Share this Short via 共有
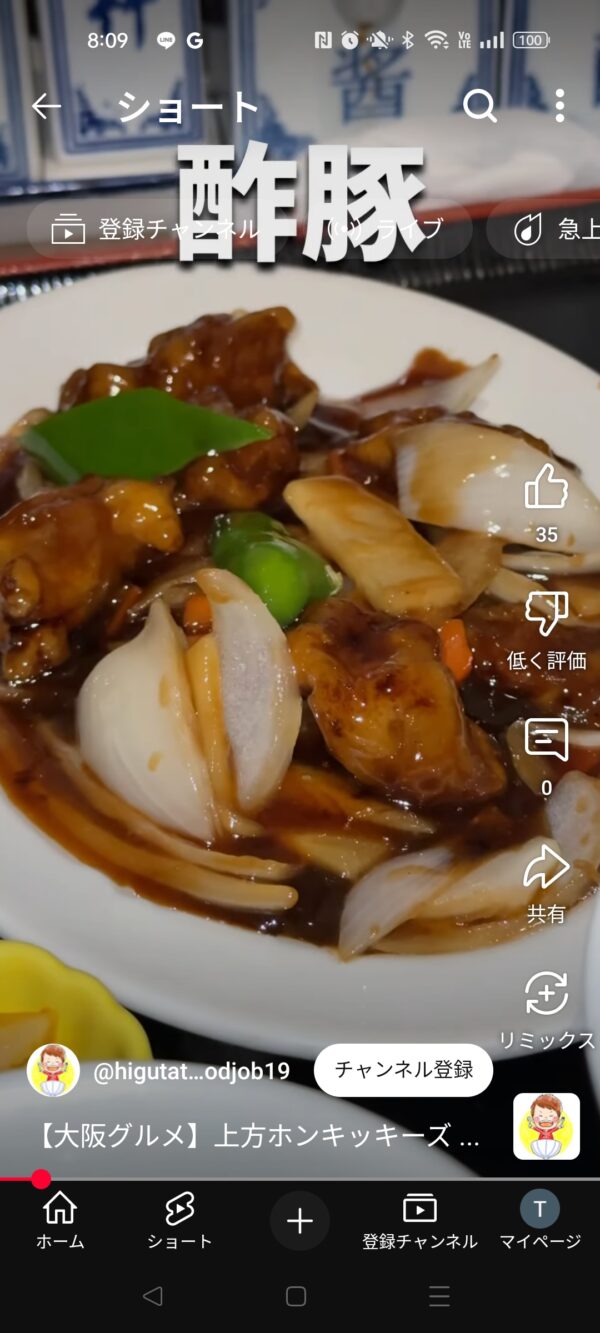Screen dimensions: 600x1333 click(546, 868)
